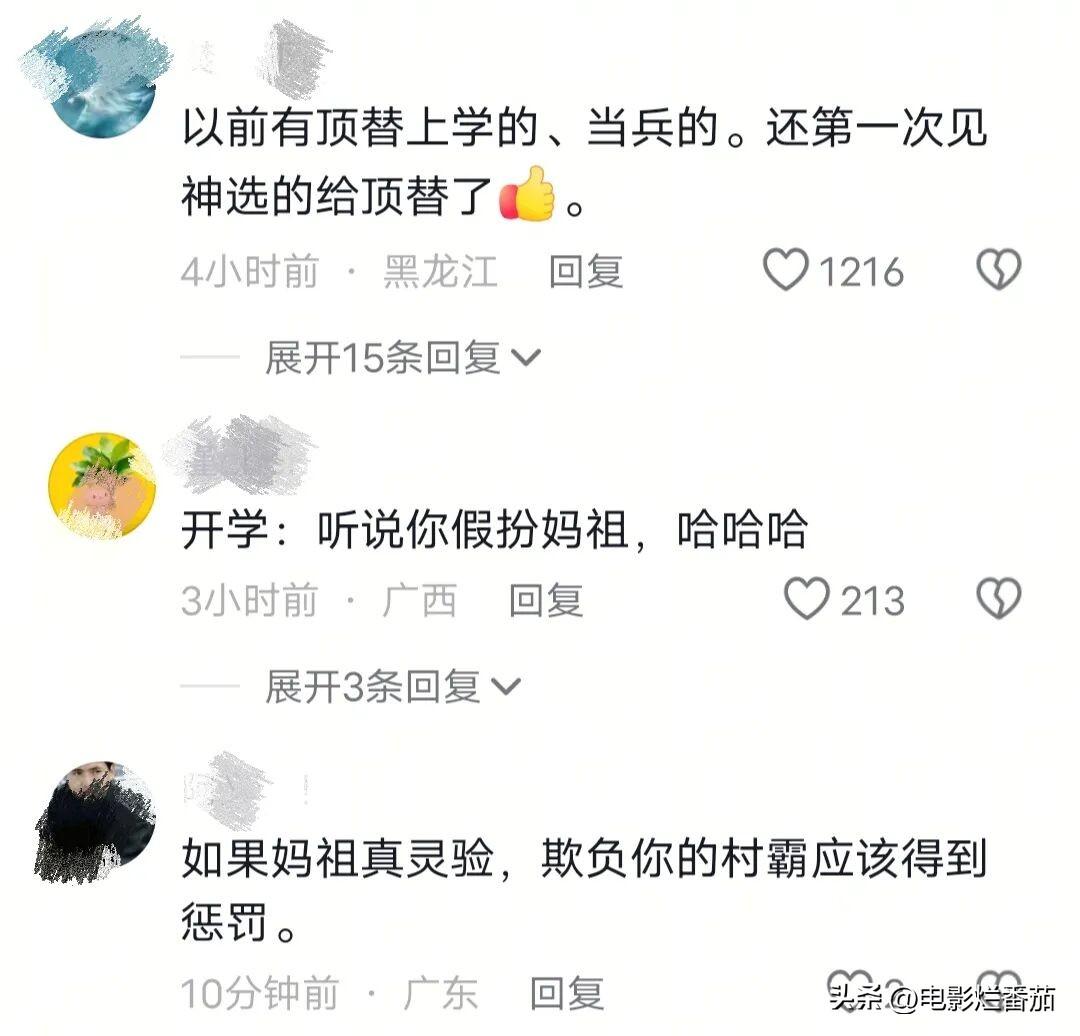Viewport: 1080px width, 1036px height.
Task: Dislike the comment starting with 开学
Action: pyautogui.click(x=998, y=600)
